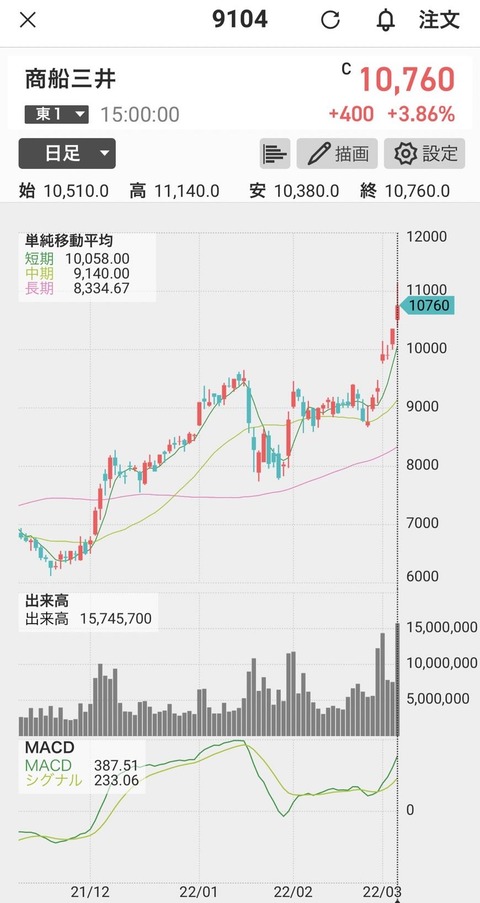This screenshot has width=480, height=903.
Task: Close the 9104 stock chart screen
Action: [28, 20]
